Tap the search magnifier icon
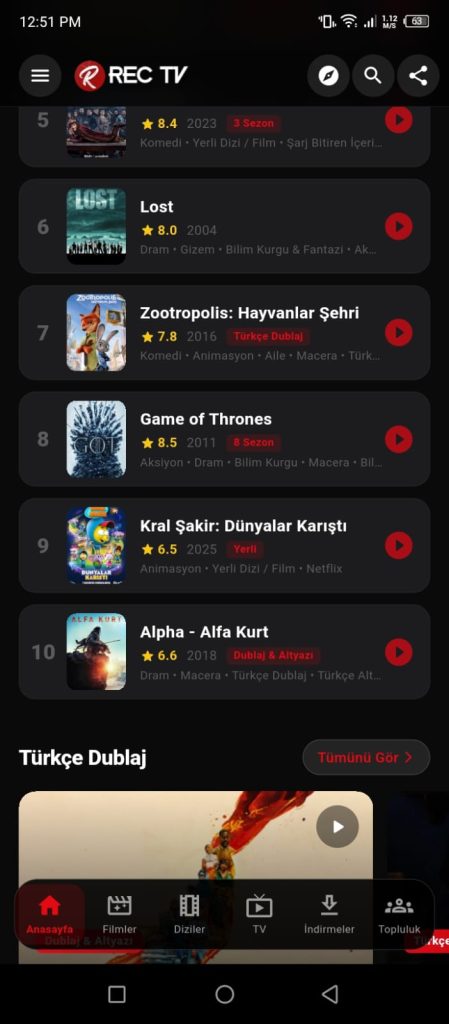Viewport: 449px width, 1024px height. (373, 76)
